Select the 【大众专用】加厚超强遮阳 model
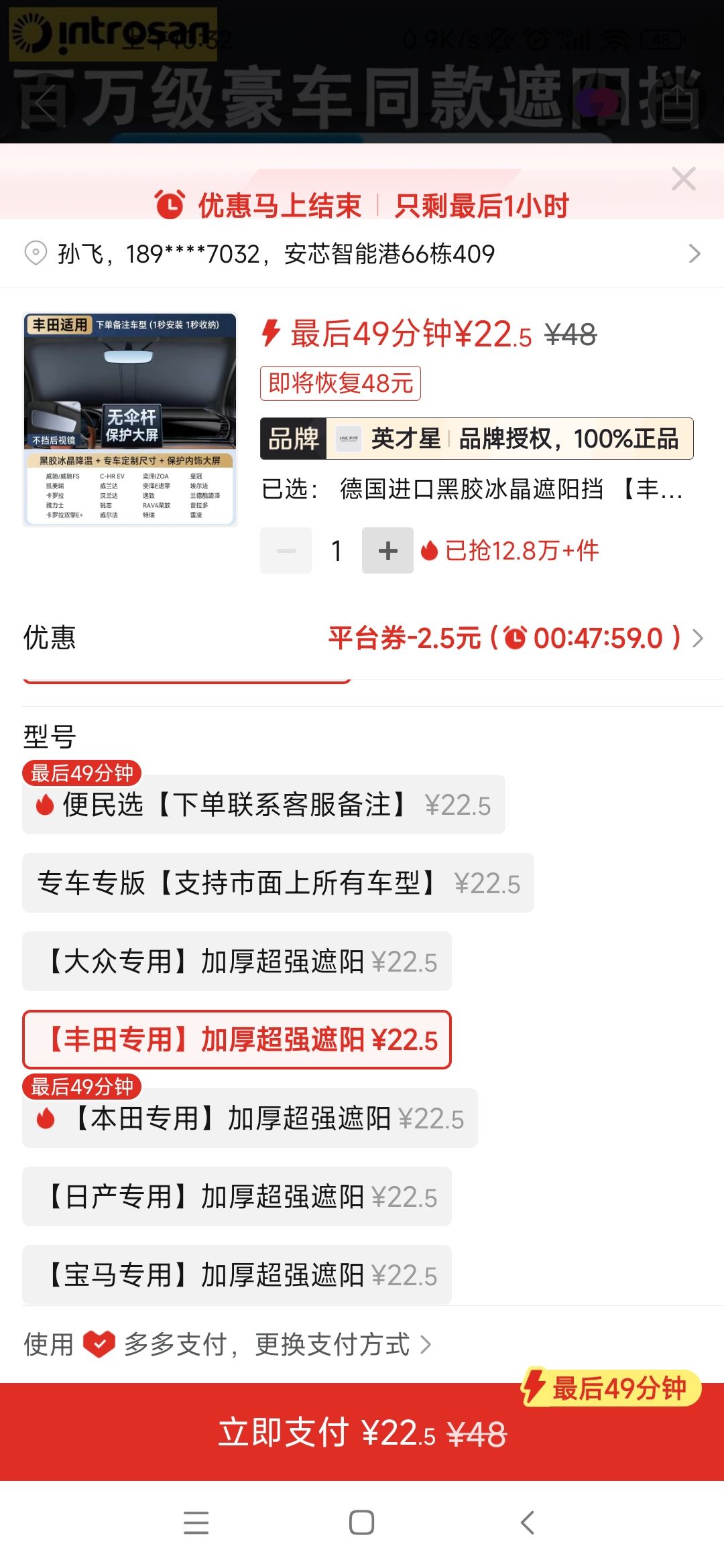Screen dimensions: 724x1568 (x=237, y=962)
